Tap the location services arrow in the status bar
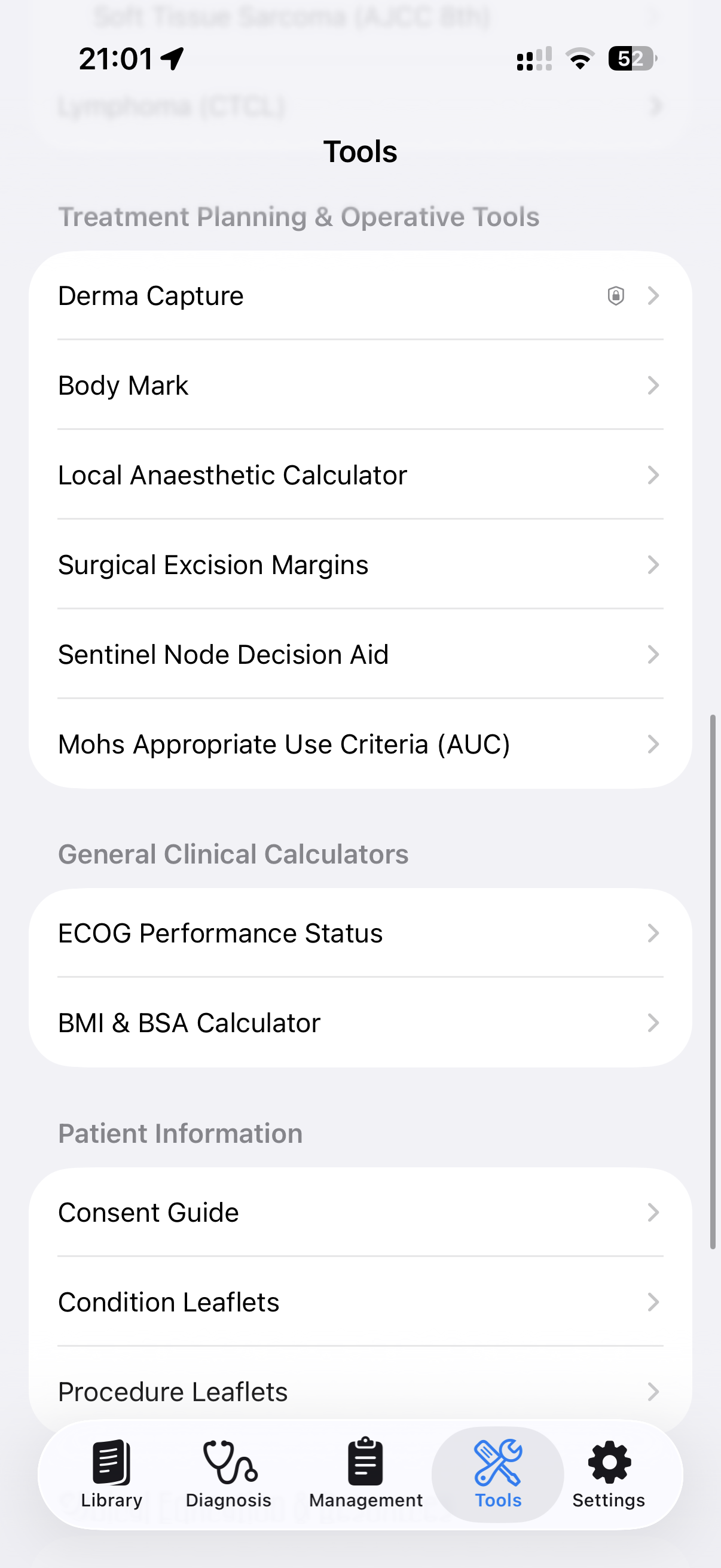Viewport: 721px width, 1568px height. click(172, 57)
